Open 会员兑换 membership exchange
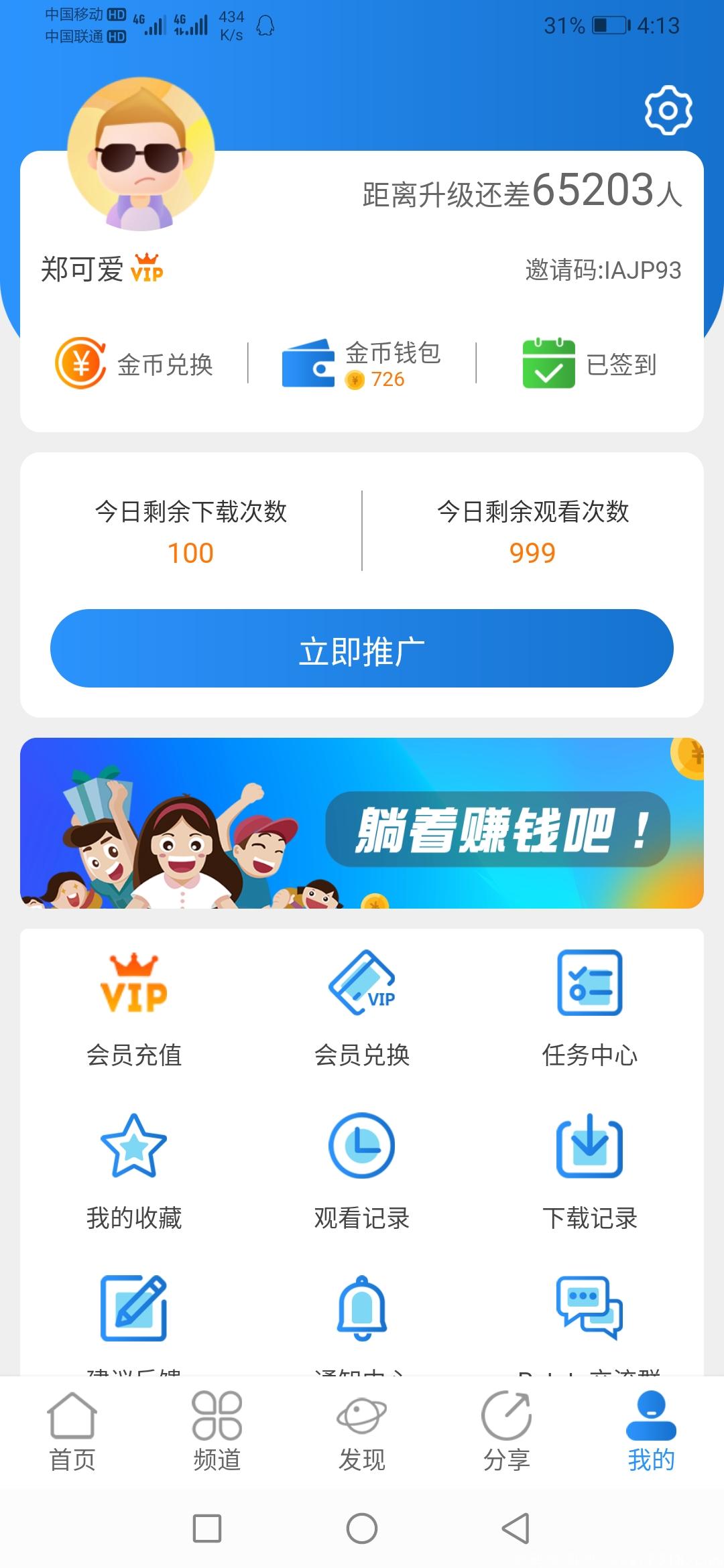 (x=362, y=1009)
